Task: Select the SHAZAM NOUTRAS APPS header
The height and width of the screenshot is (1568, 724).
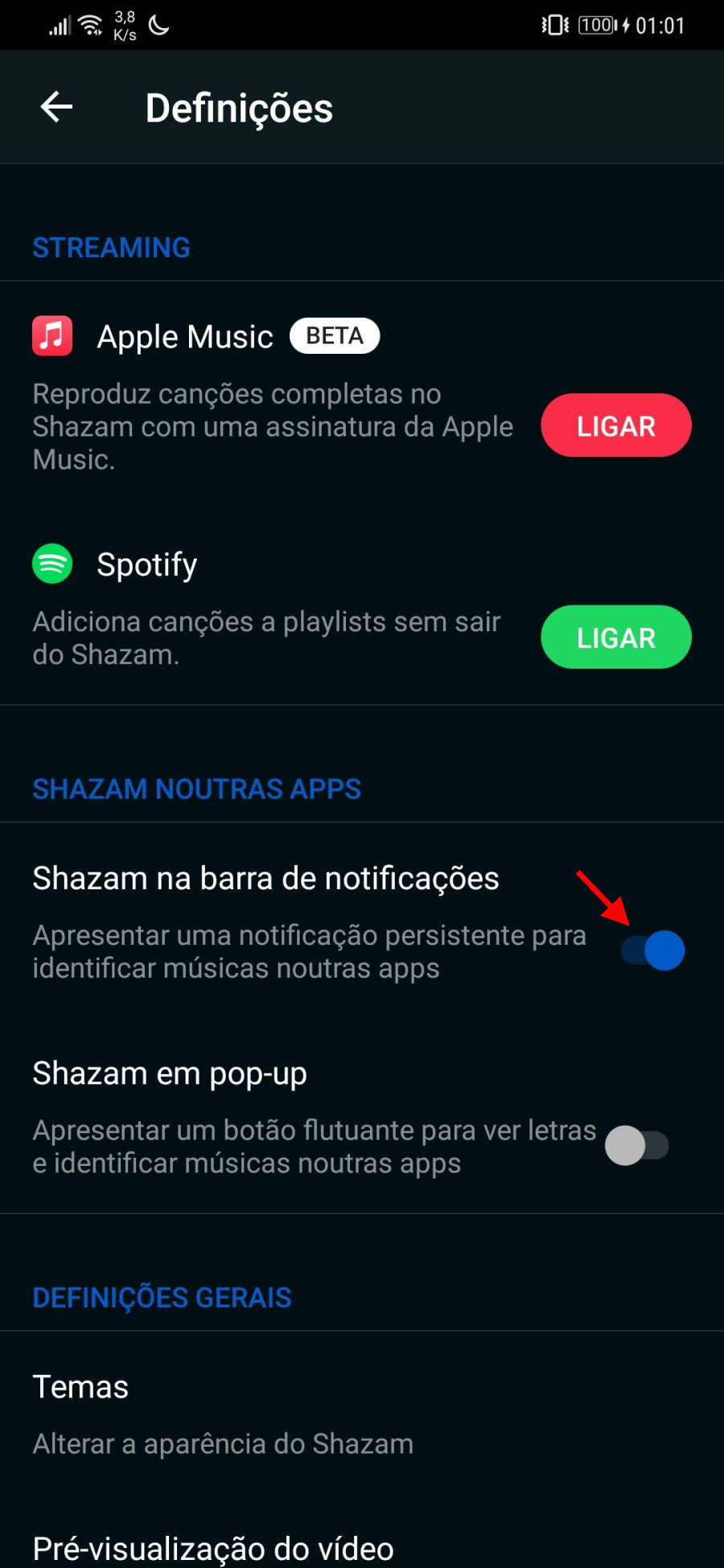Action: click(196, 789)
